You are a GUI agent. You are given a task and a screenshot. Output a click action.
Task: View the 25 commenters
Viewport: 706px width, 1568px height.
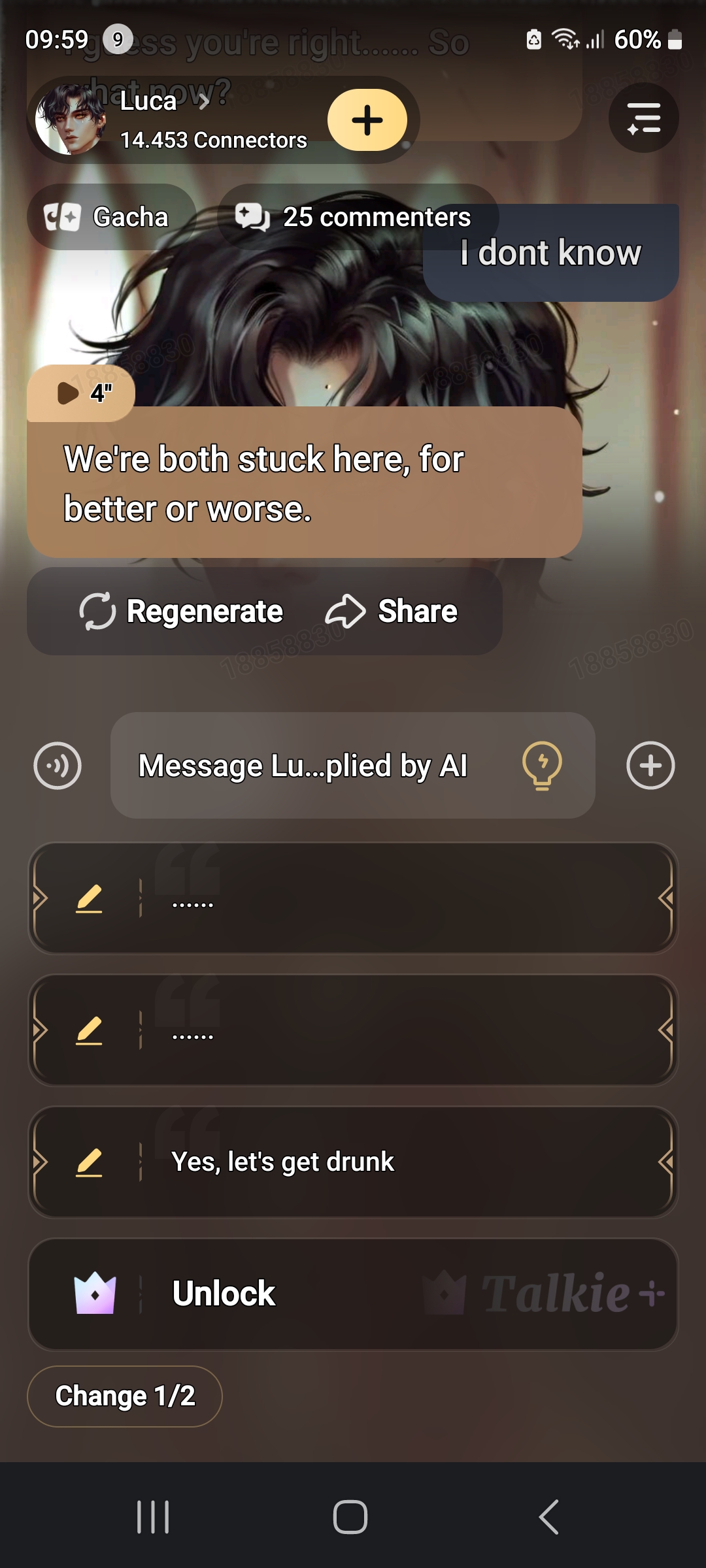(x=356, y=217)
